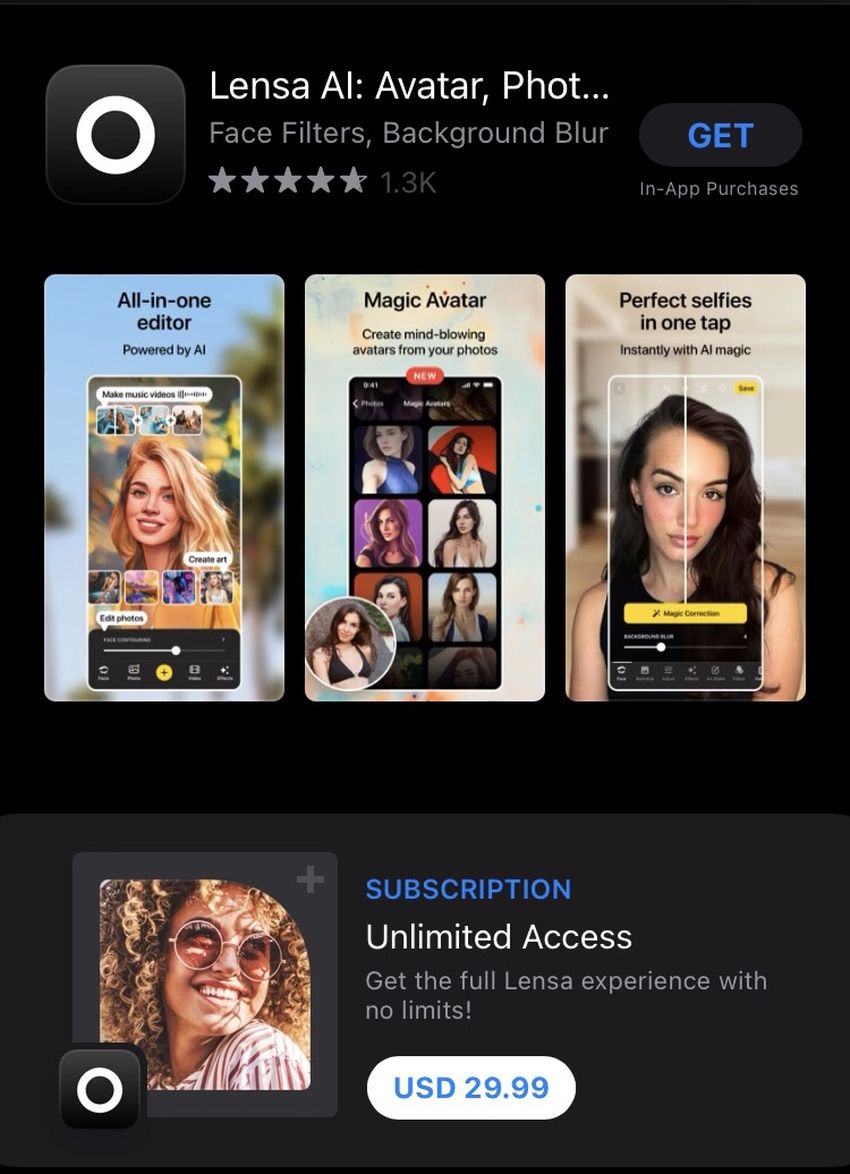Open the Perfect selfies preview screenshot
This screenshot has width=850, height=1174.
click(x=685, y=487)
